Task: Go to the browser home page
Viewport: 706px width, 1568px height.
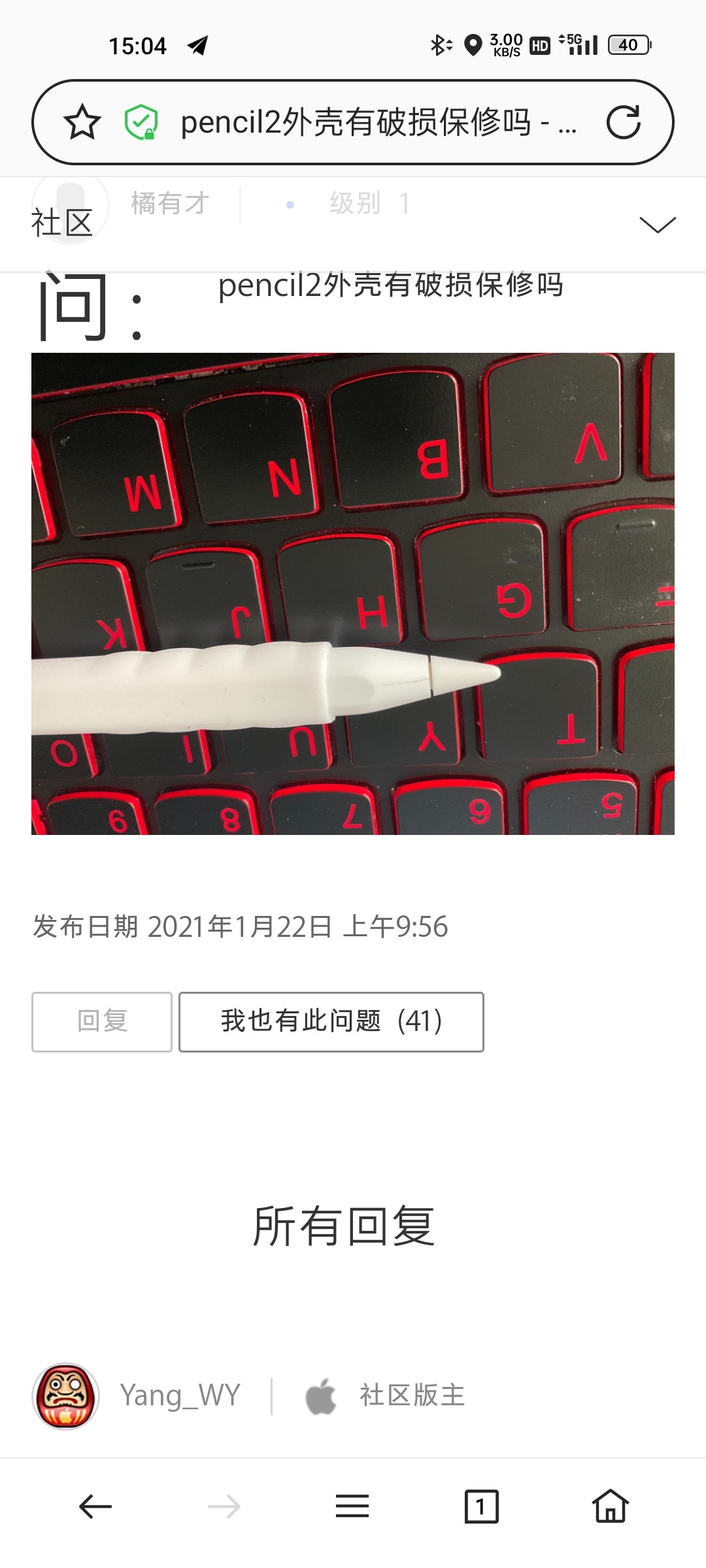Action: point(610,1507)
